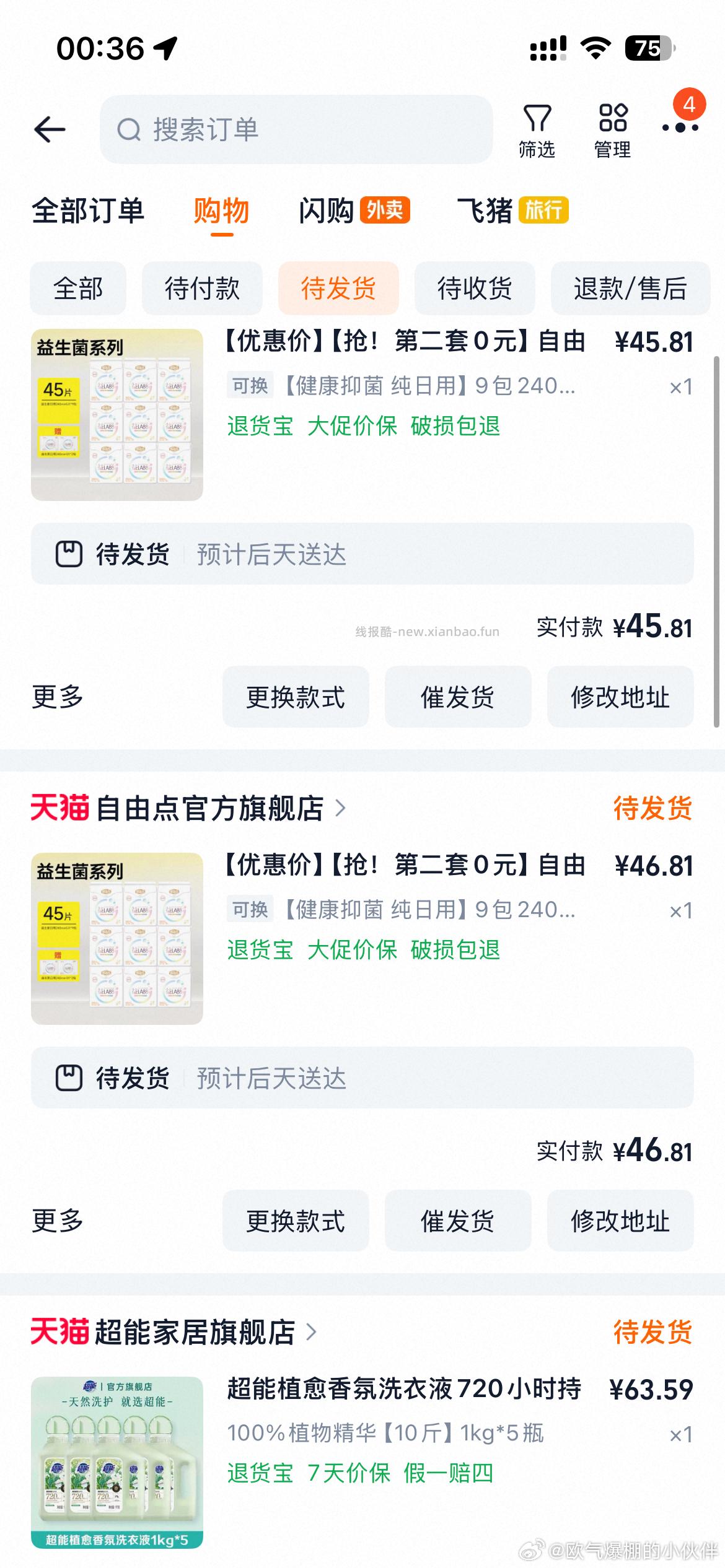Tap the battery indicator showing 75
Image resolution: width=725 pixels, height=1568 pixels.
[x=648, y=48]
